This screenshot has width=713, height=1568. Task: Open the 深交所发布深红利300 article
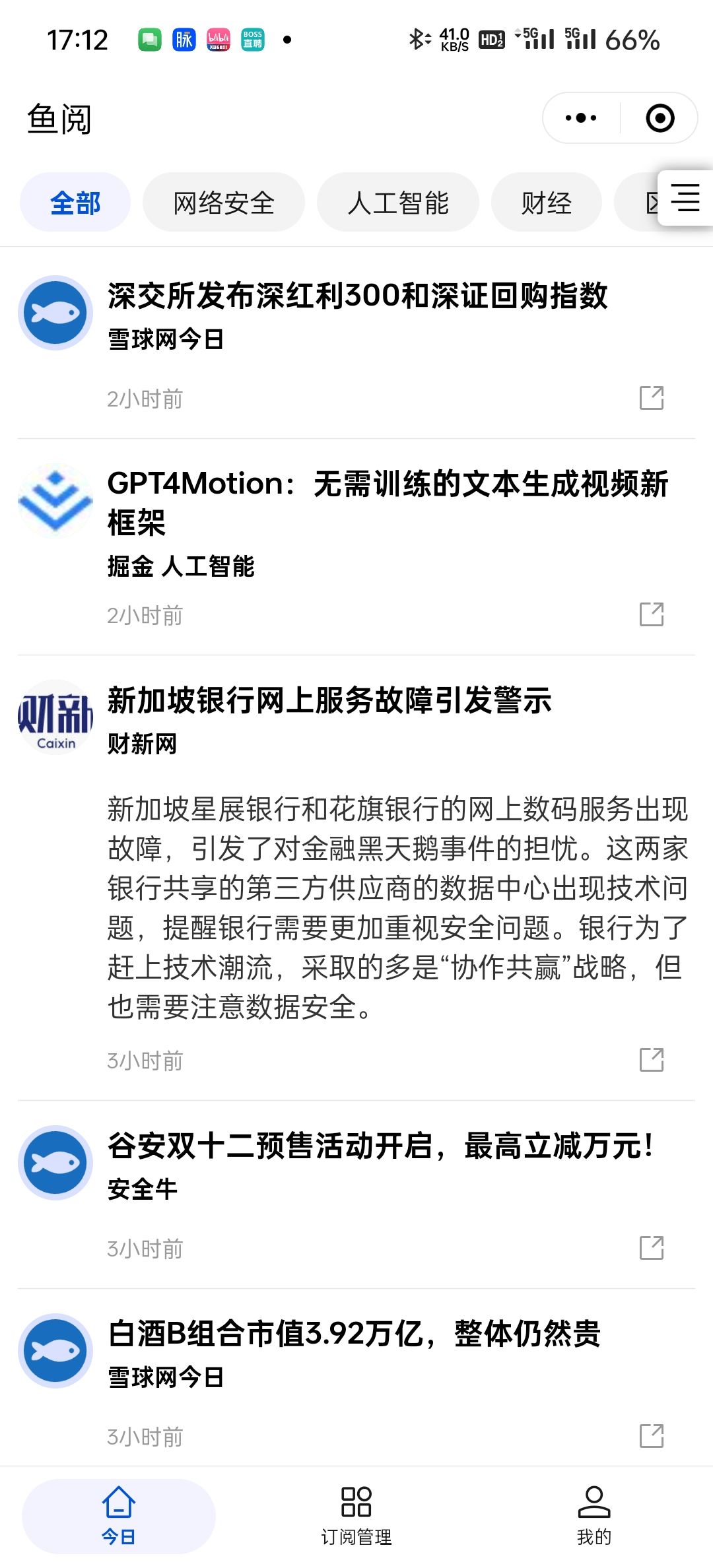click(357, 296)
